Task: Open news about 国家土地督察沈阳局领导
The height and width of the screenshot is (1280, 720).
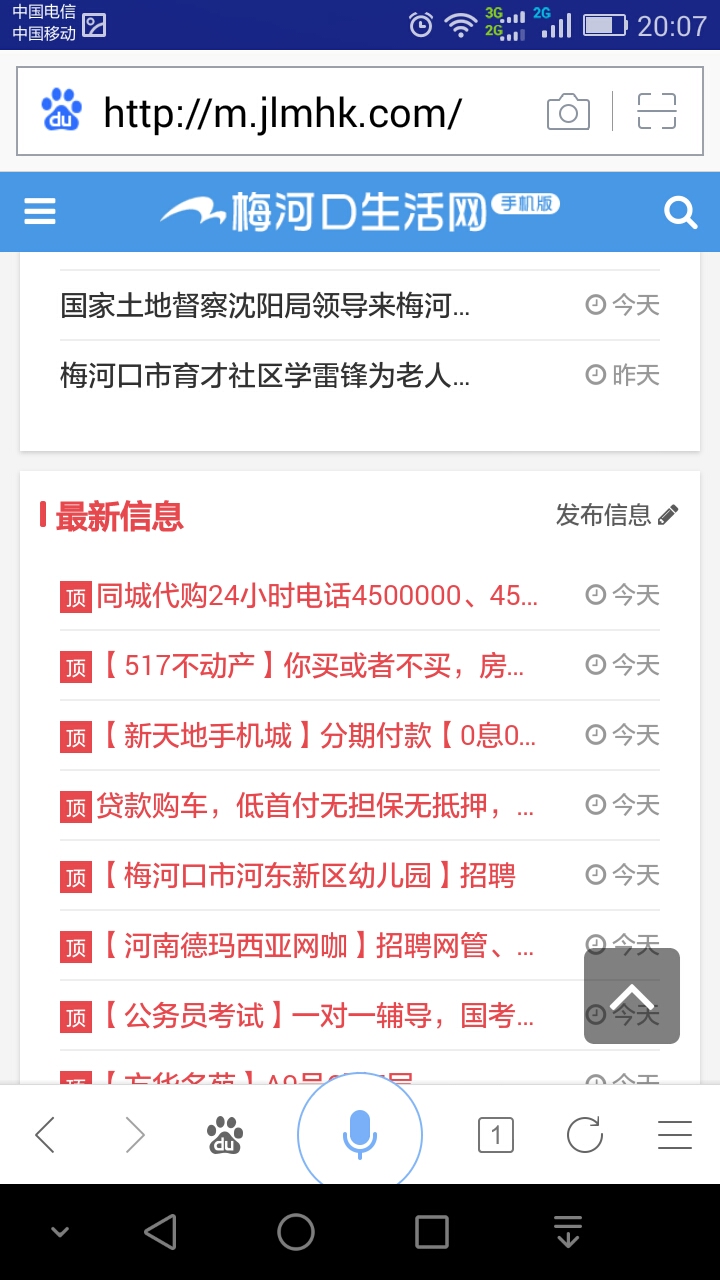Action: click(265, 305)
